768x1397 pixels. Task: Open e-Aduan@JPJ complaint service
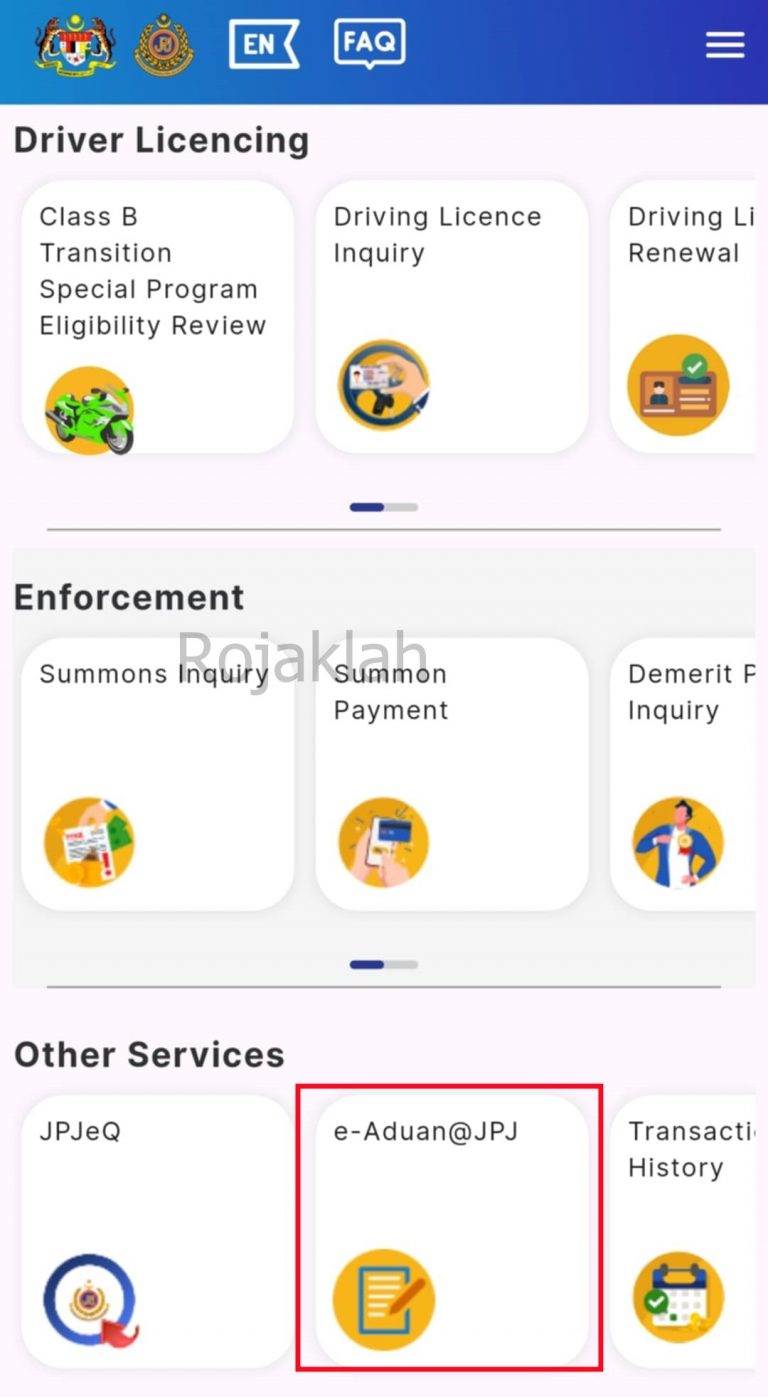pos(451,1231)
